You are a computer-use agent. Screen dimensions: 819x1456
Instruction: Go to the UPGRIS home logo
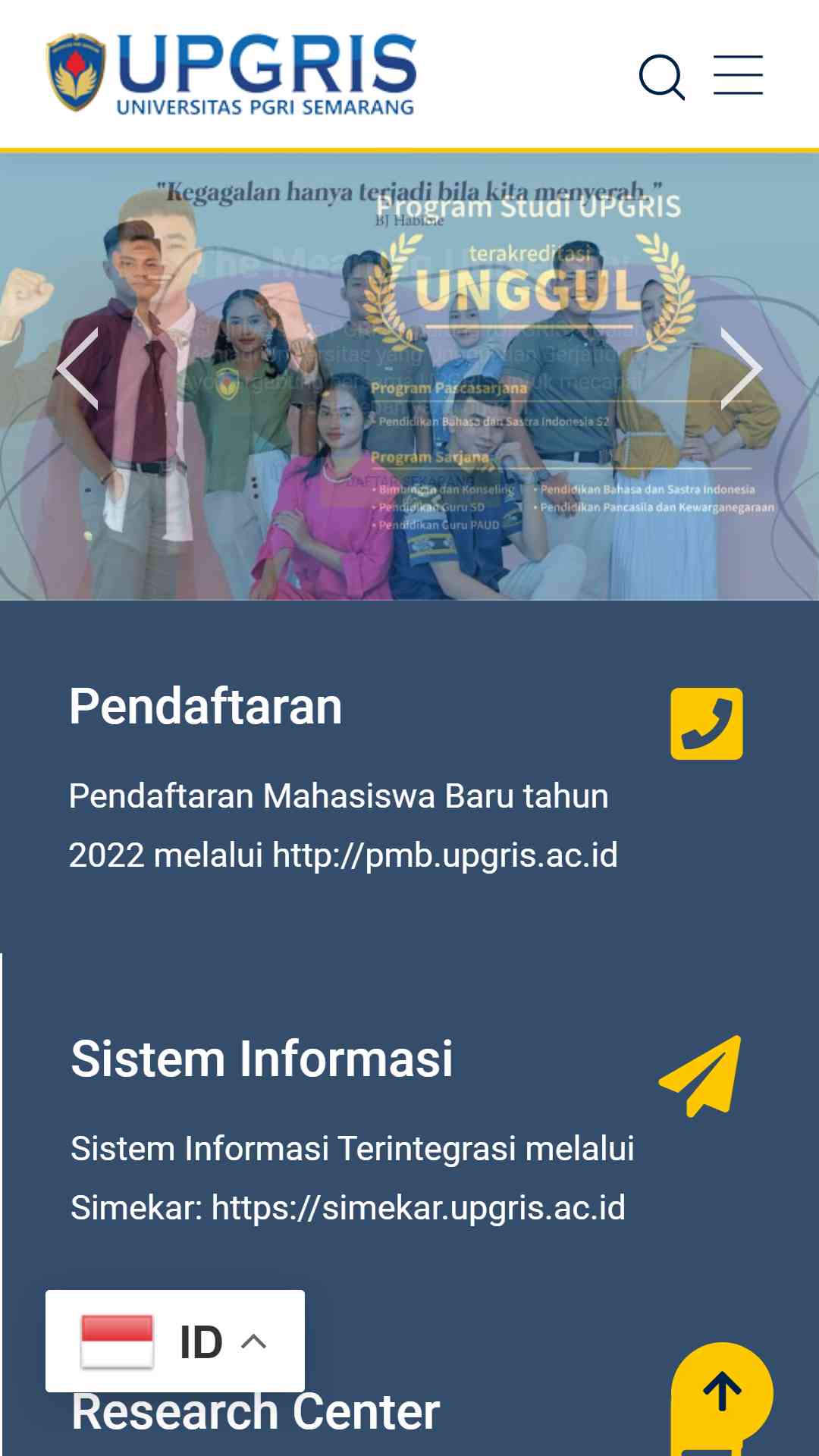(x=231, y=74)
